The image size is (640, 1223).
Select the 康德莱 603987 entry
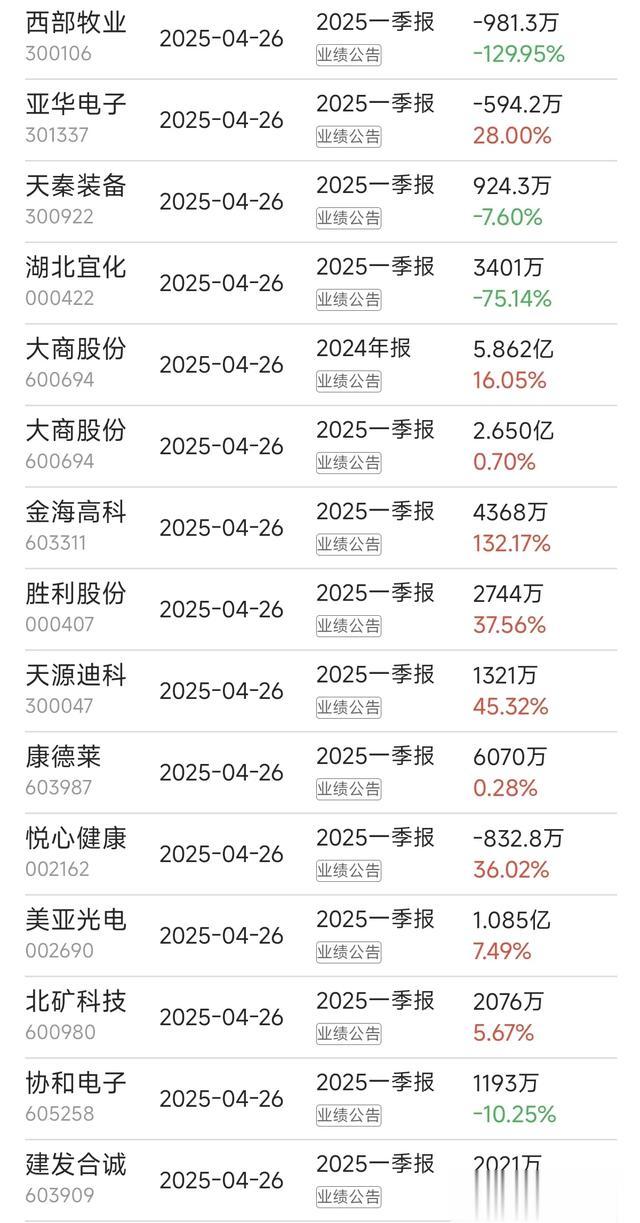[x=320, y=772]
